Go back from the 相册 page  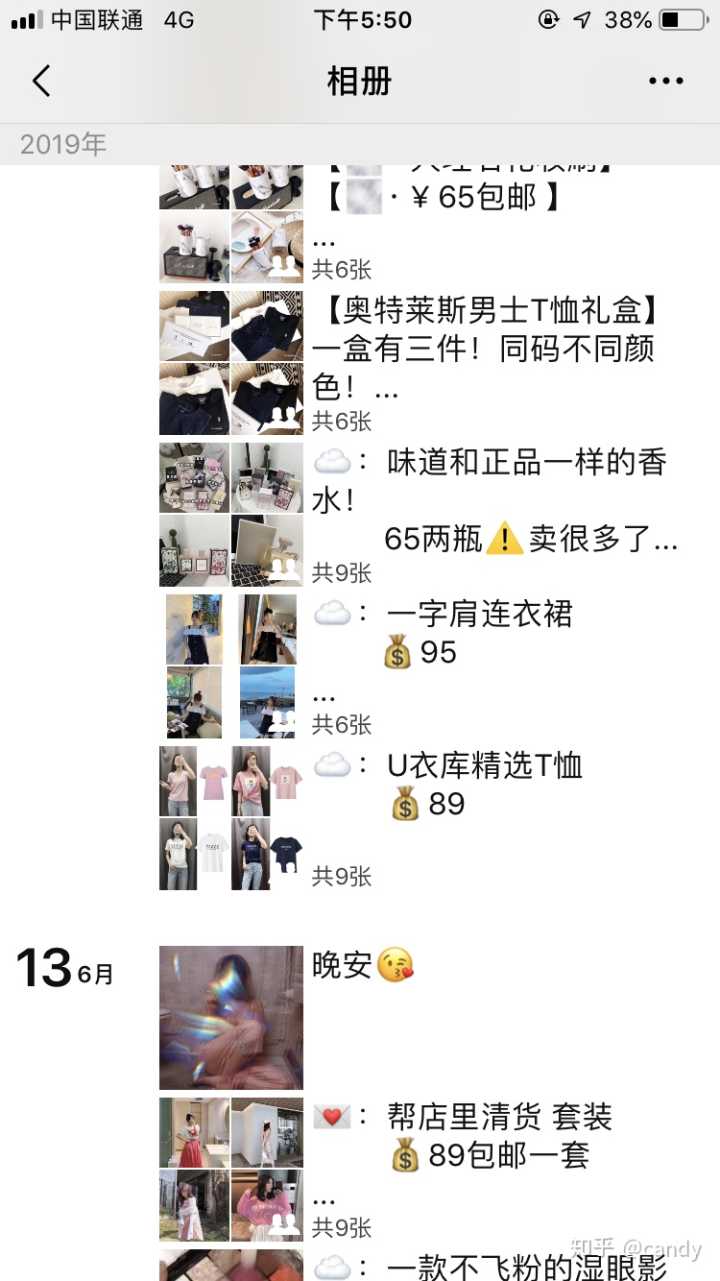pos(41,81)
